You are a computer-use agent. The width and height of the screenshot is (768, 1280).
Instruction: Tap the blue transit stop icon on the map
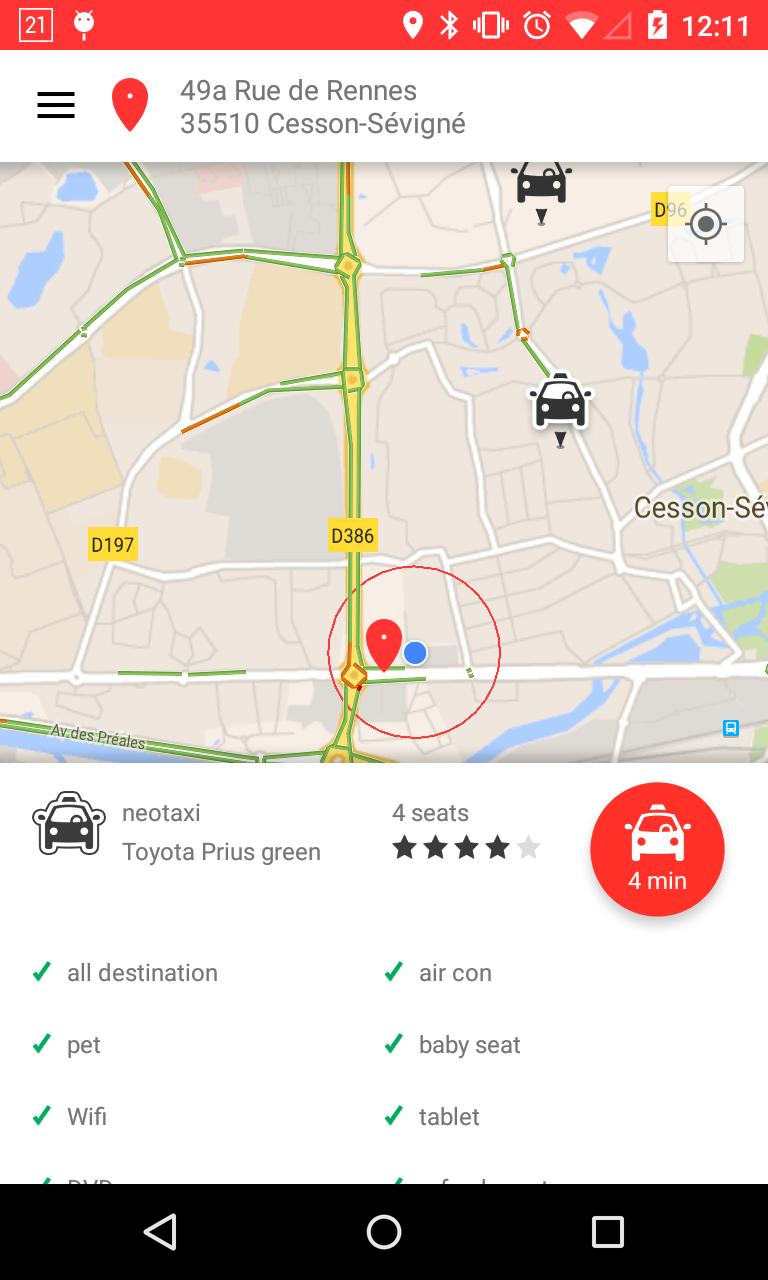tap(731, 728)
